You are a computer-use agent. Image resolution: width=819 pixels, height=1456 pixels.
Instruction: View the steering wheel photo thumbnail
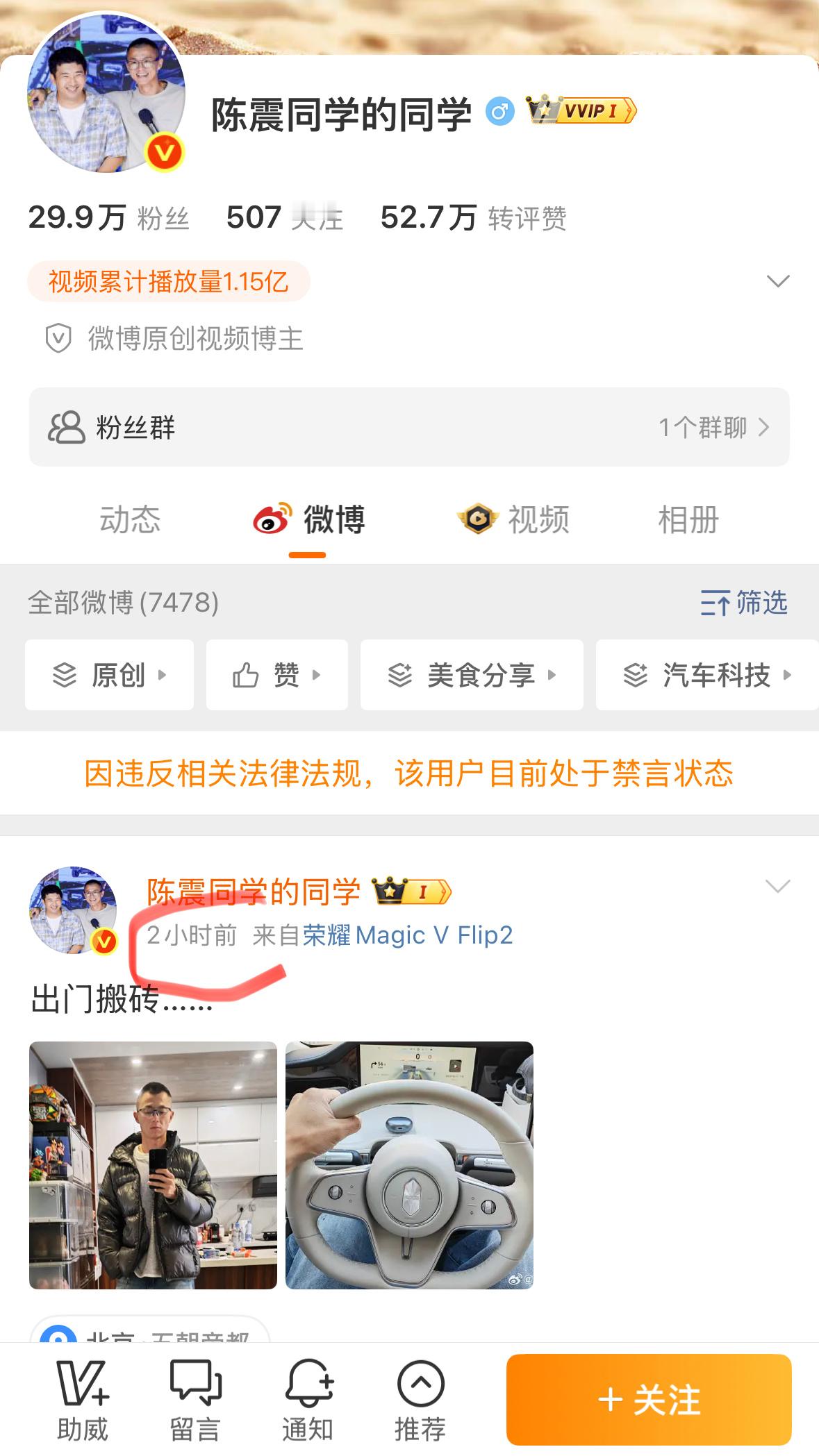[413, 1175]
